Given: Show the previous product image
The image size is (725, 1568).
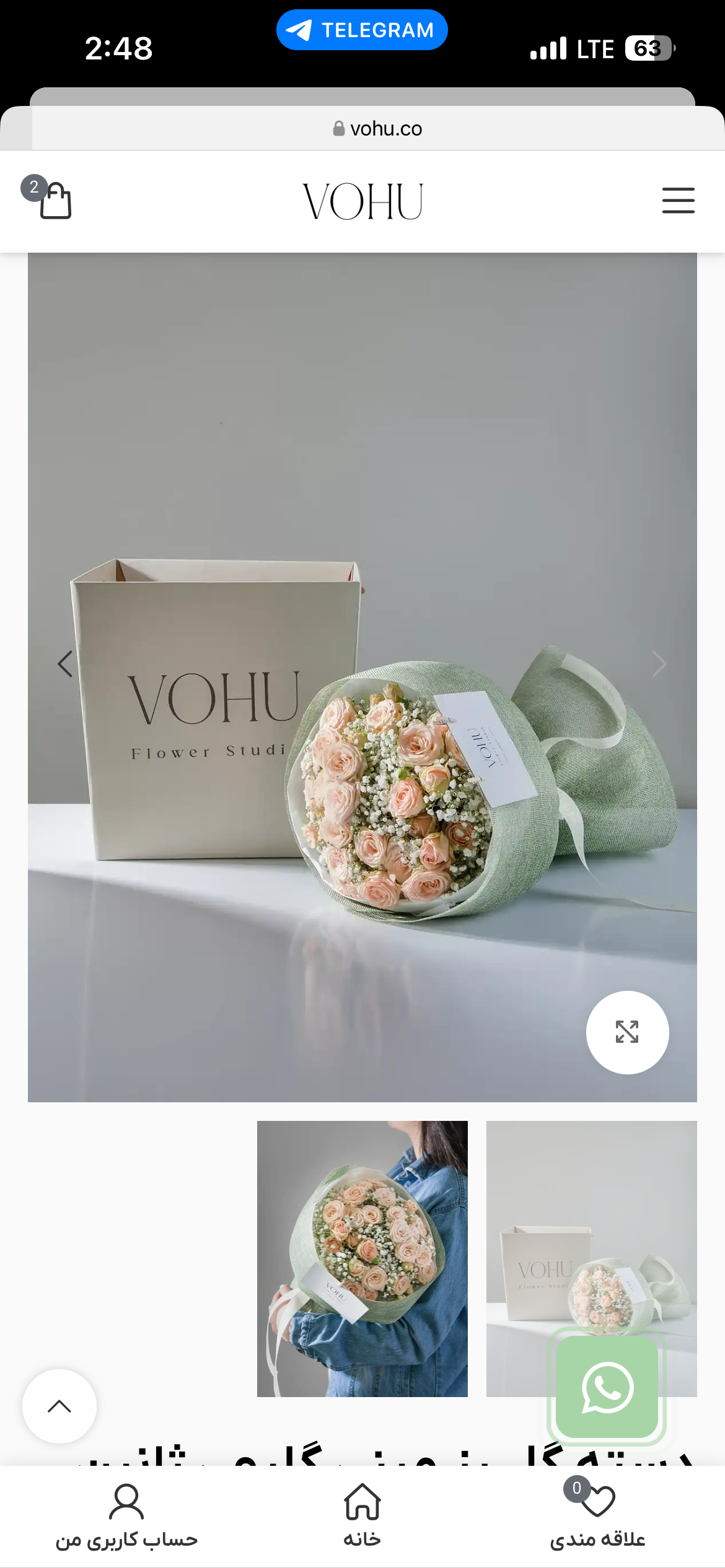Looking at the screenshot, I should point(65,664).
